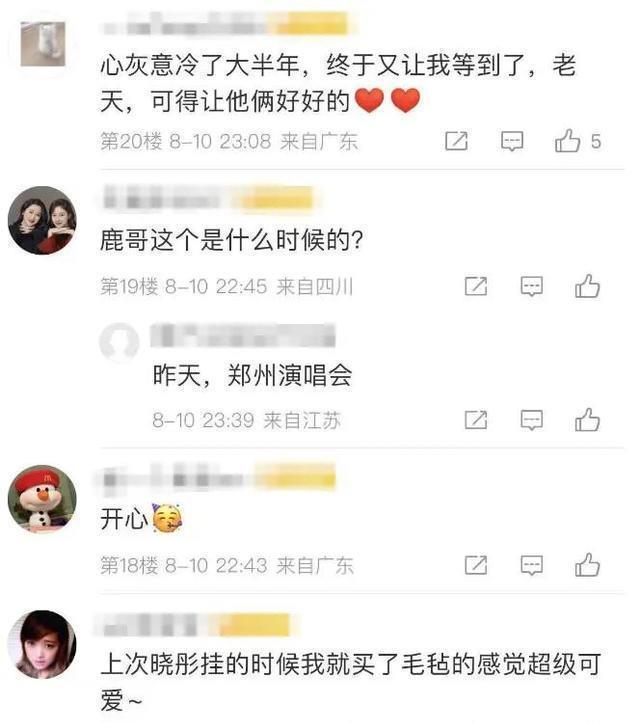Screen dimensions: 640x723
Task: Open the snowman avatar profile
Action: pos(42,499)
